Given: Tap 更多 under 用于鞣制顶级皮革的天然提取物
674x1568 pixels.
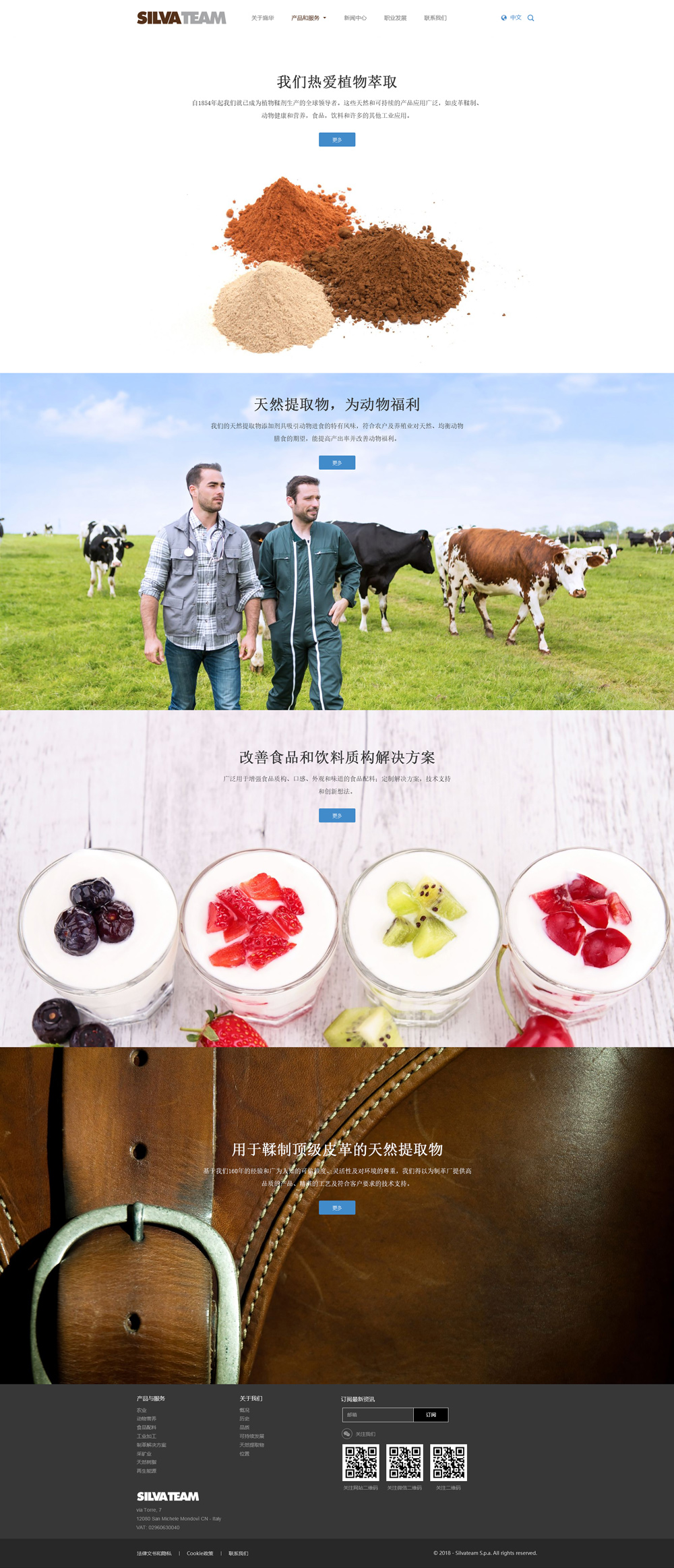Looking at the screenshot, I should 337,1207.
